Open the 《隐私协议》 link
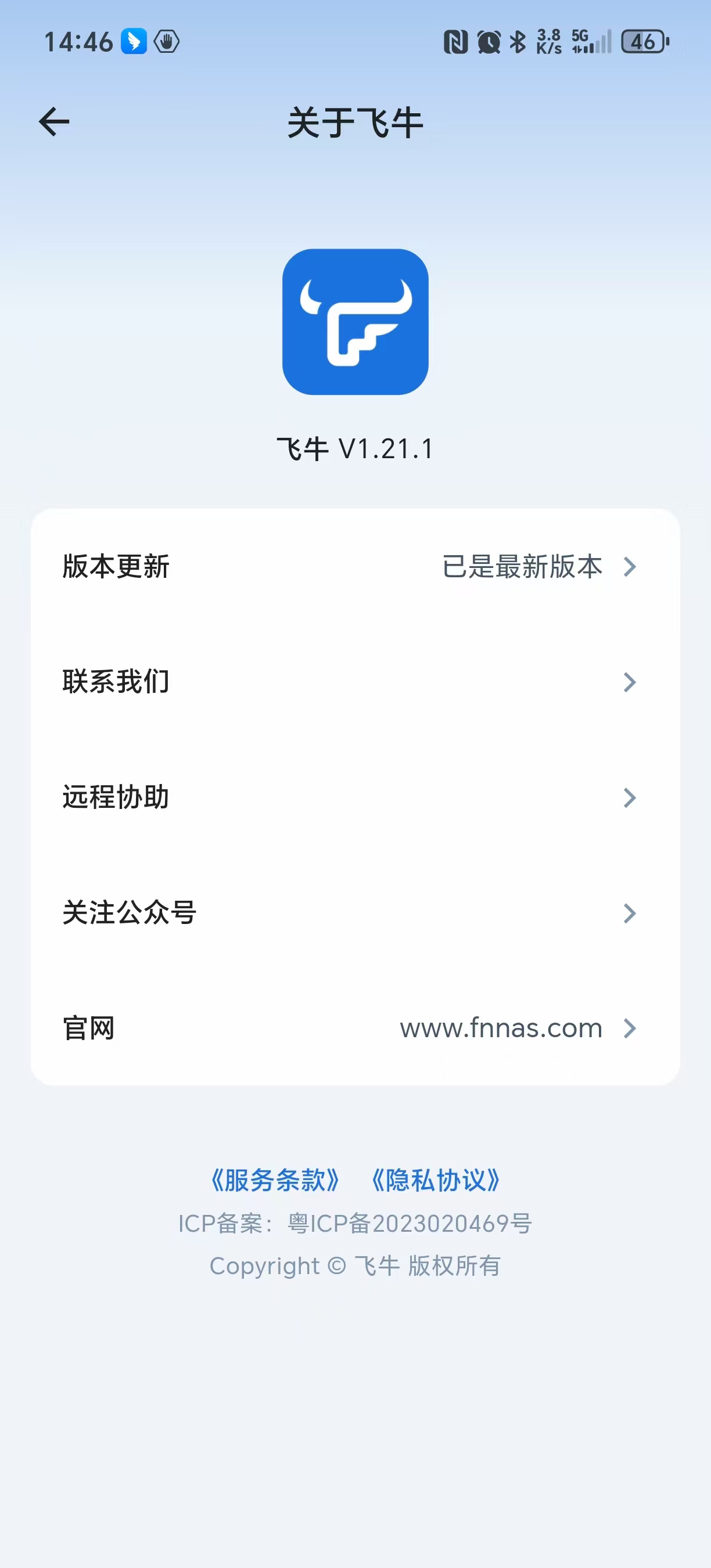This screenshot has height=1568, width=711. [x=436, y=1180]
